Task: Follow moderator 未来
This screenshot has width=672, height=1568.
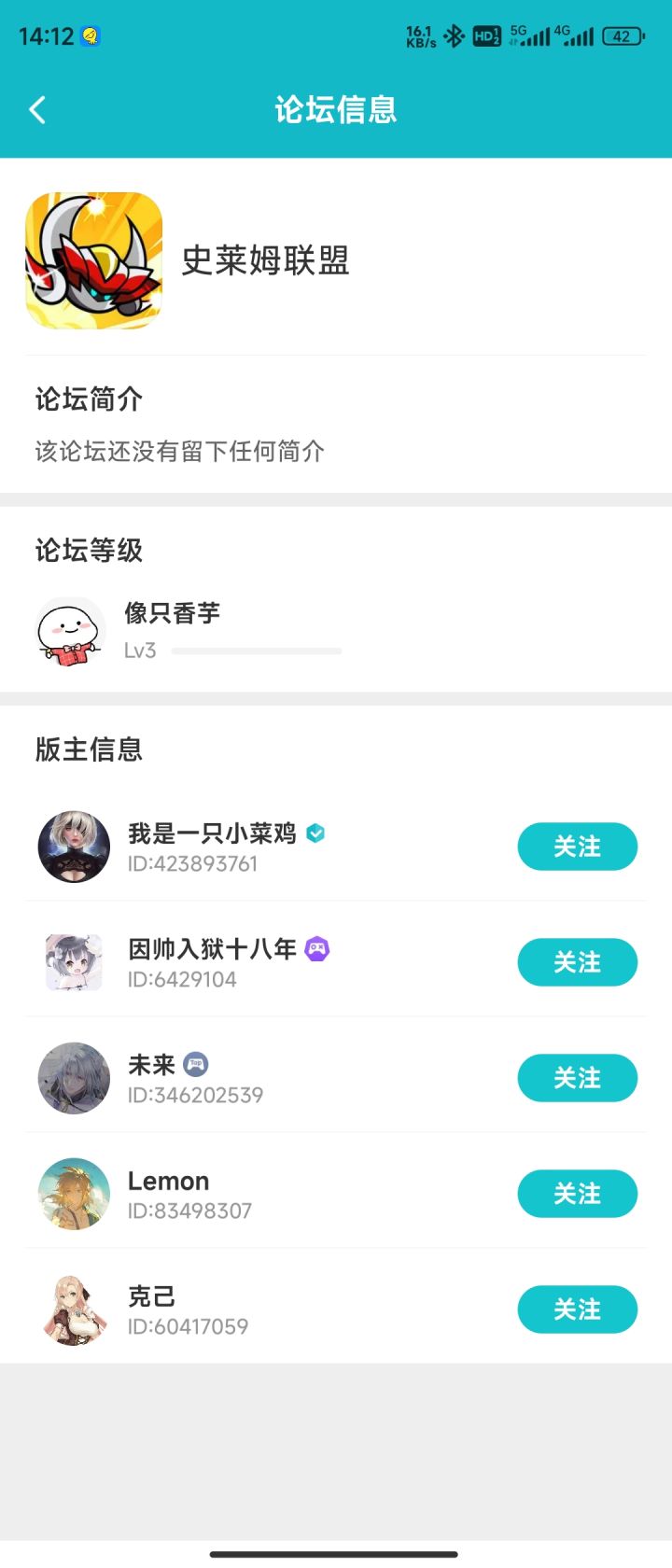Action: (x=577, y=1078)
